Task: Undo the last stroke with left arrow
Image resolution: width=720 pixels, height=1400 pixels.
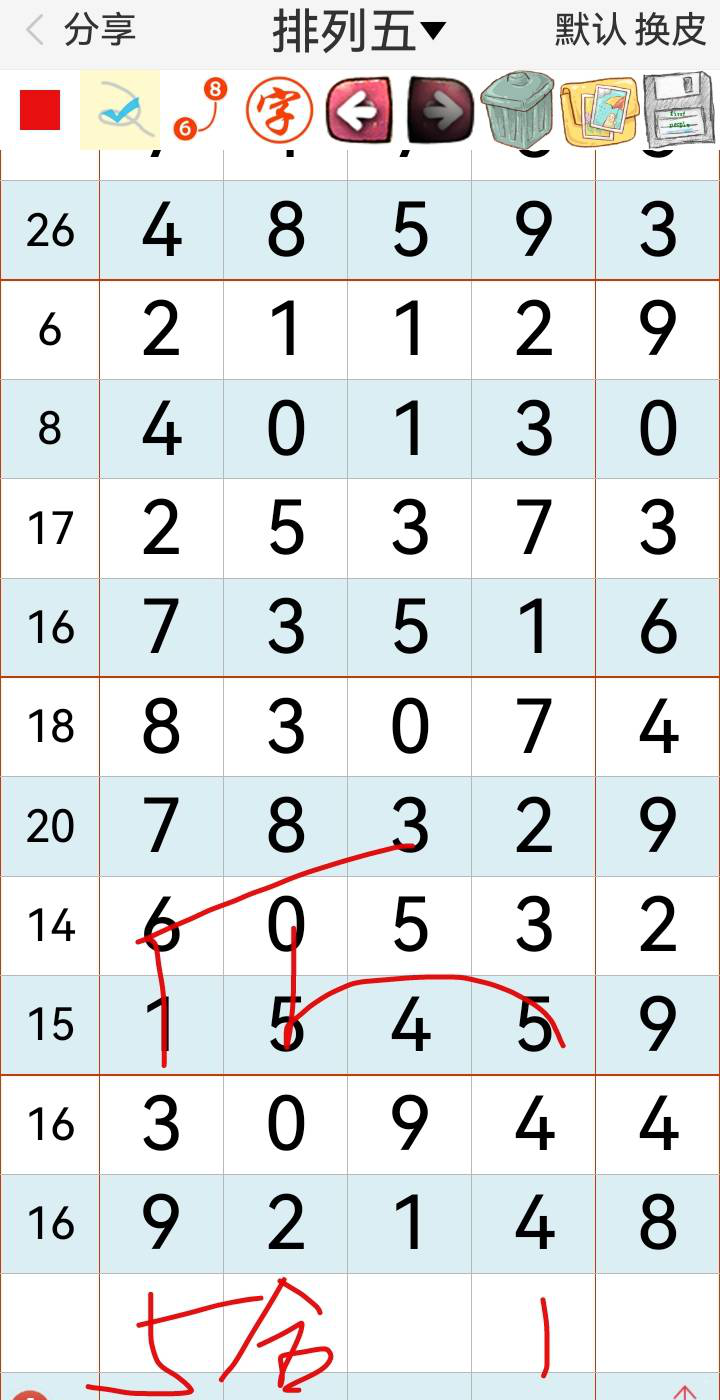Action: (359, 110)
